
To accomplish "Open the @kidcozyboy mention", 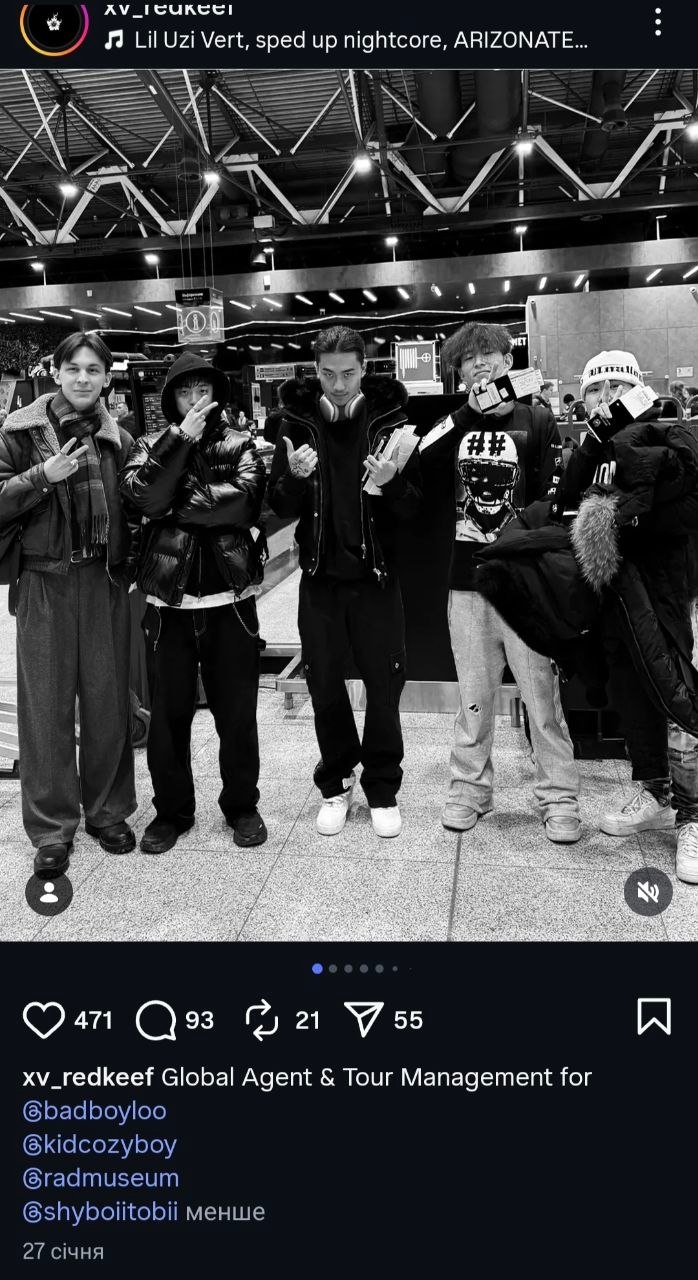I will tap(99, 1145).
